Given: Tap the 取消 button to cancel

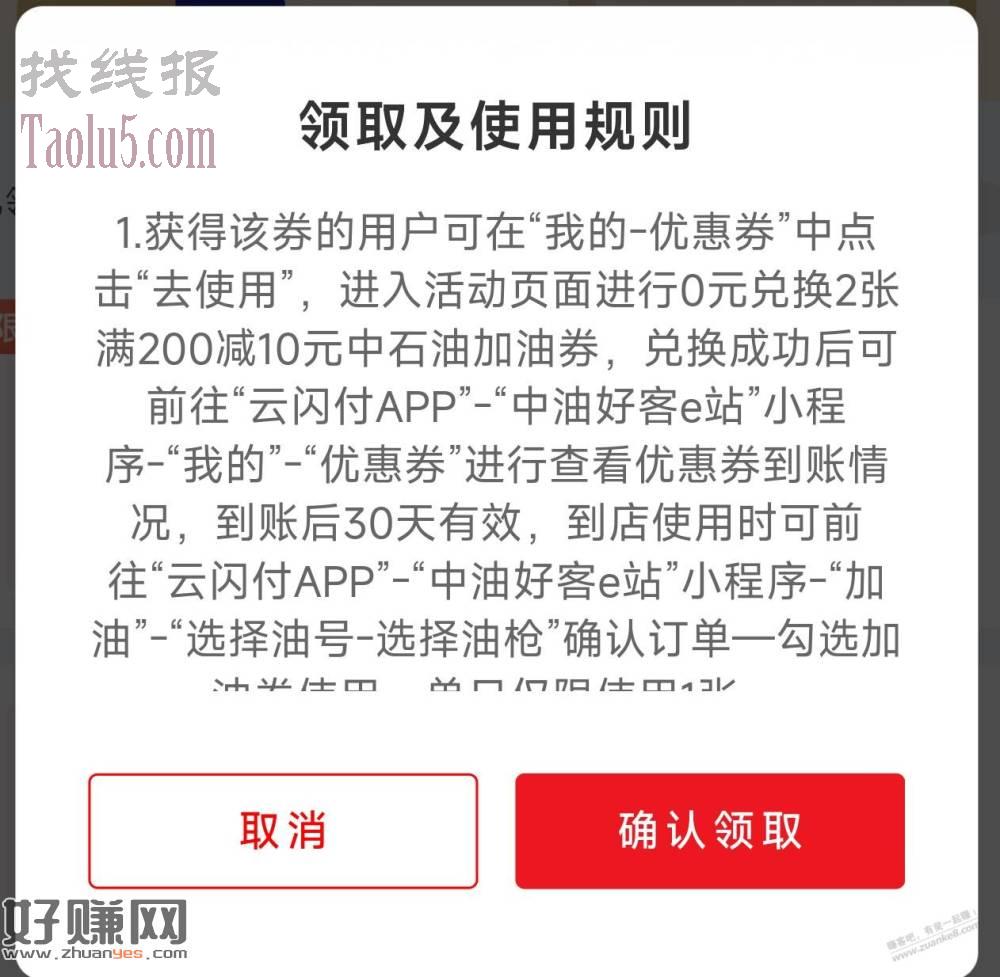Looking at the screenshot, I should pos(282,831).
